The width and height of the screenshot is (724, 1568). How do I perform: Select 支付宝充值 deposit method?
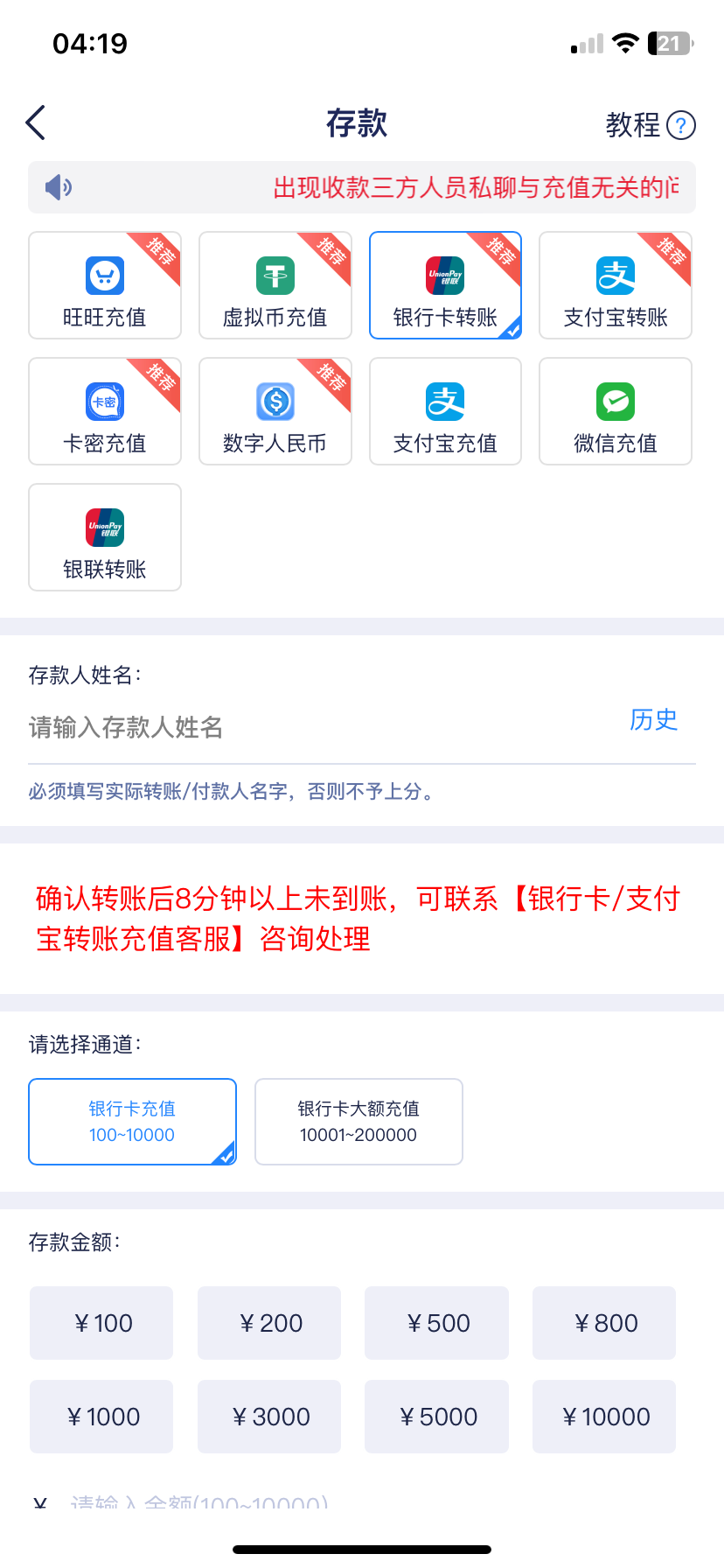coord(445,411)
